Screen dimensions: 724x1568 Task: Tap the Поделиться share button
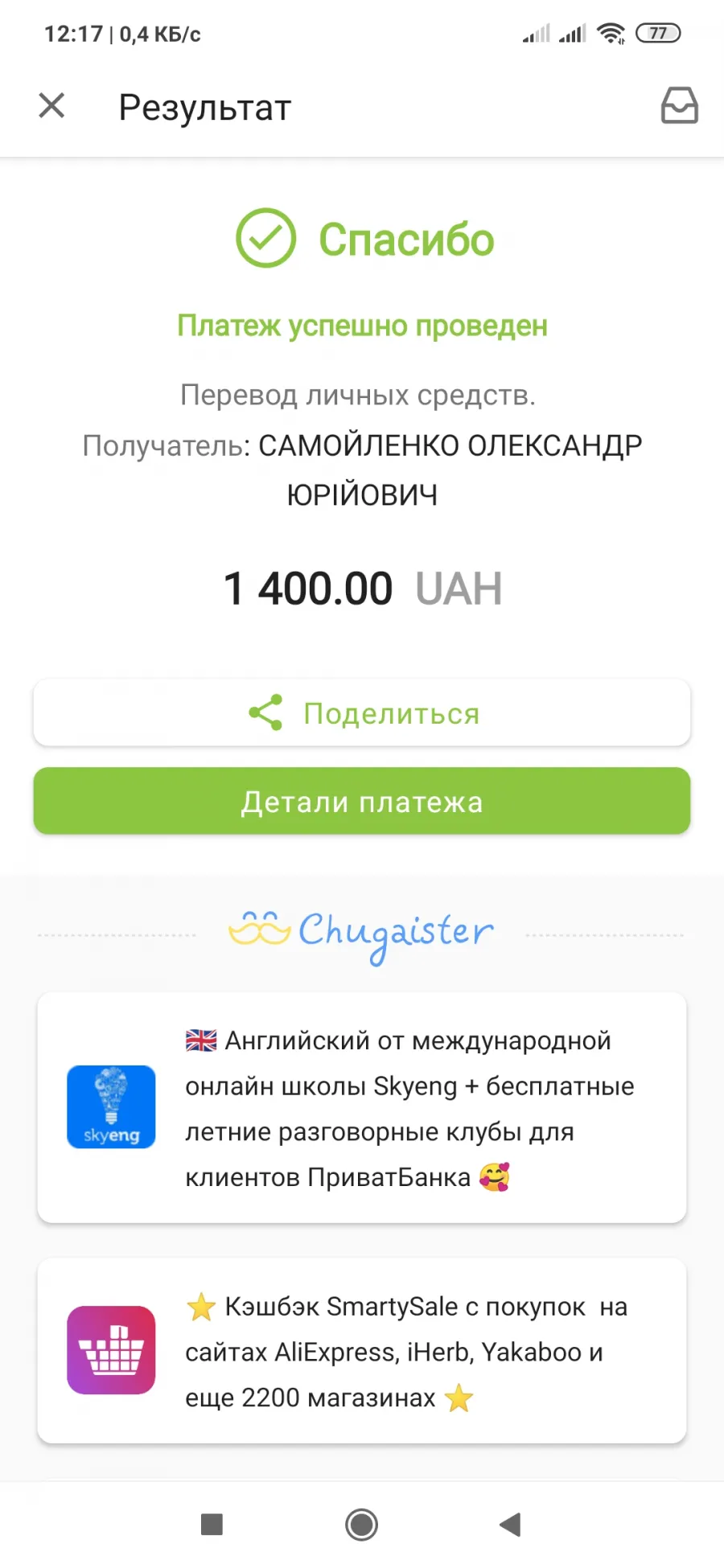(x=362, y=712)
